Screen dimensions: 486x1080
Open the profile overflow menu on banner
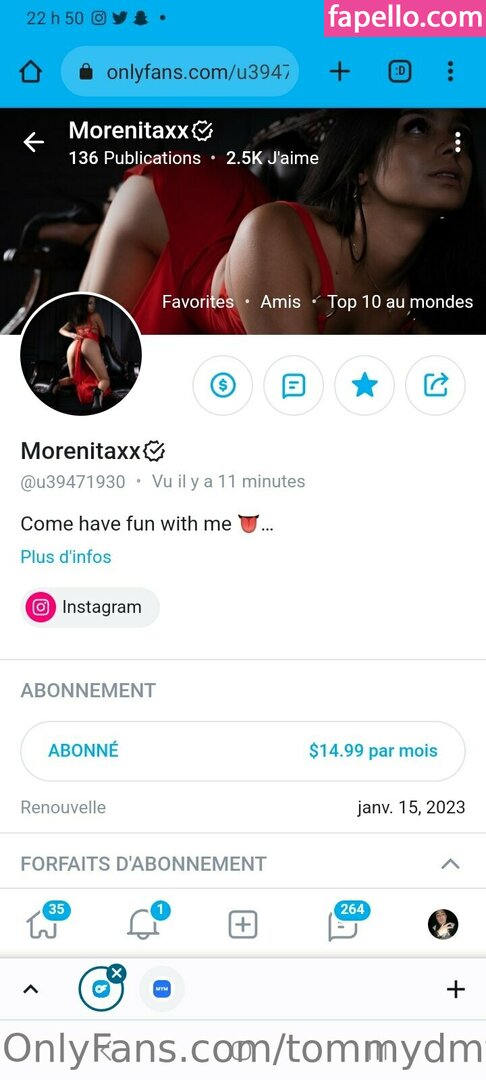point(458,143)
